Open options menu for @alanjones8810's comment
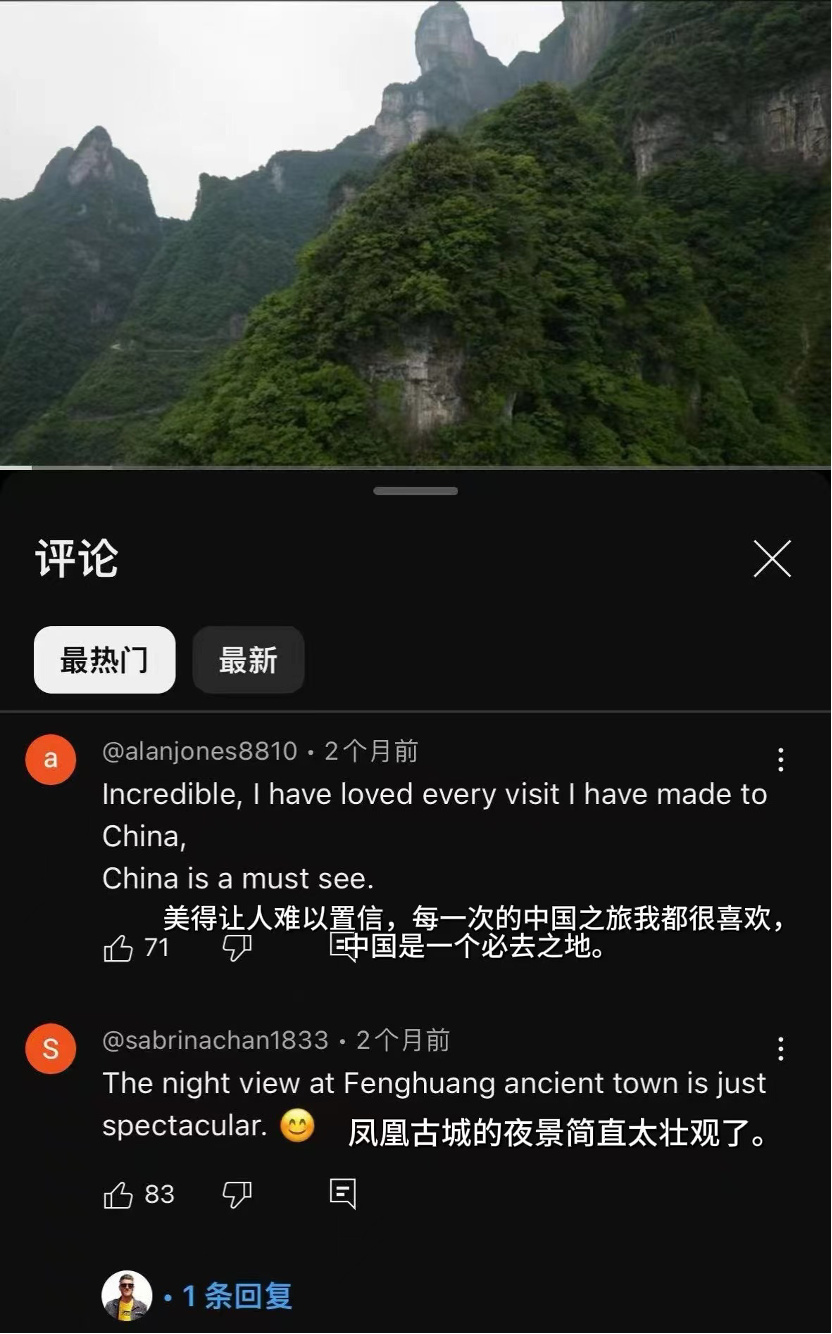The width and height of the screenshot is (832, 1334). (781, 760)
